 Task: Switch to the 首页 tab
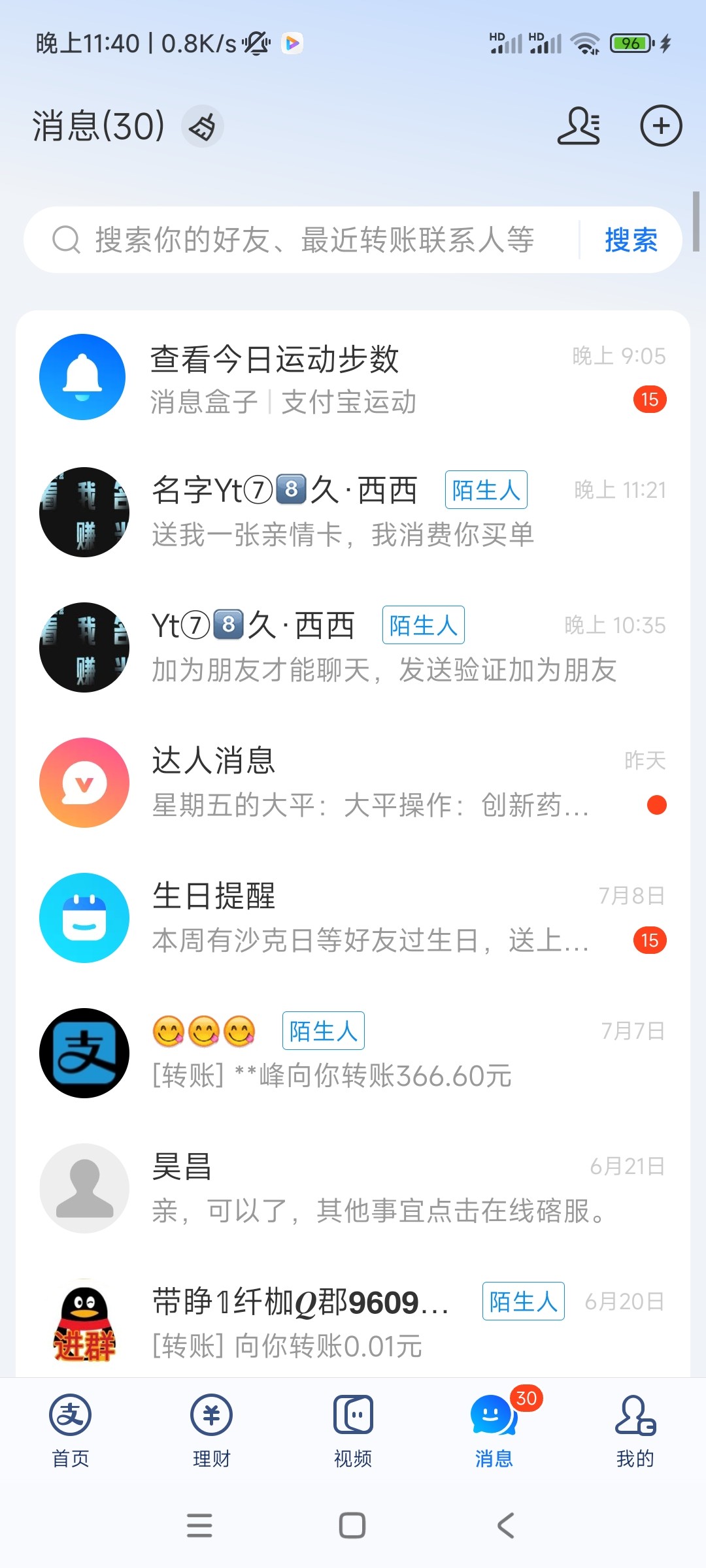tap(71, 1431)
